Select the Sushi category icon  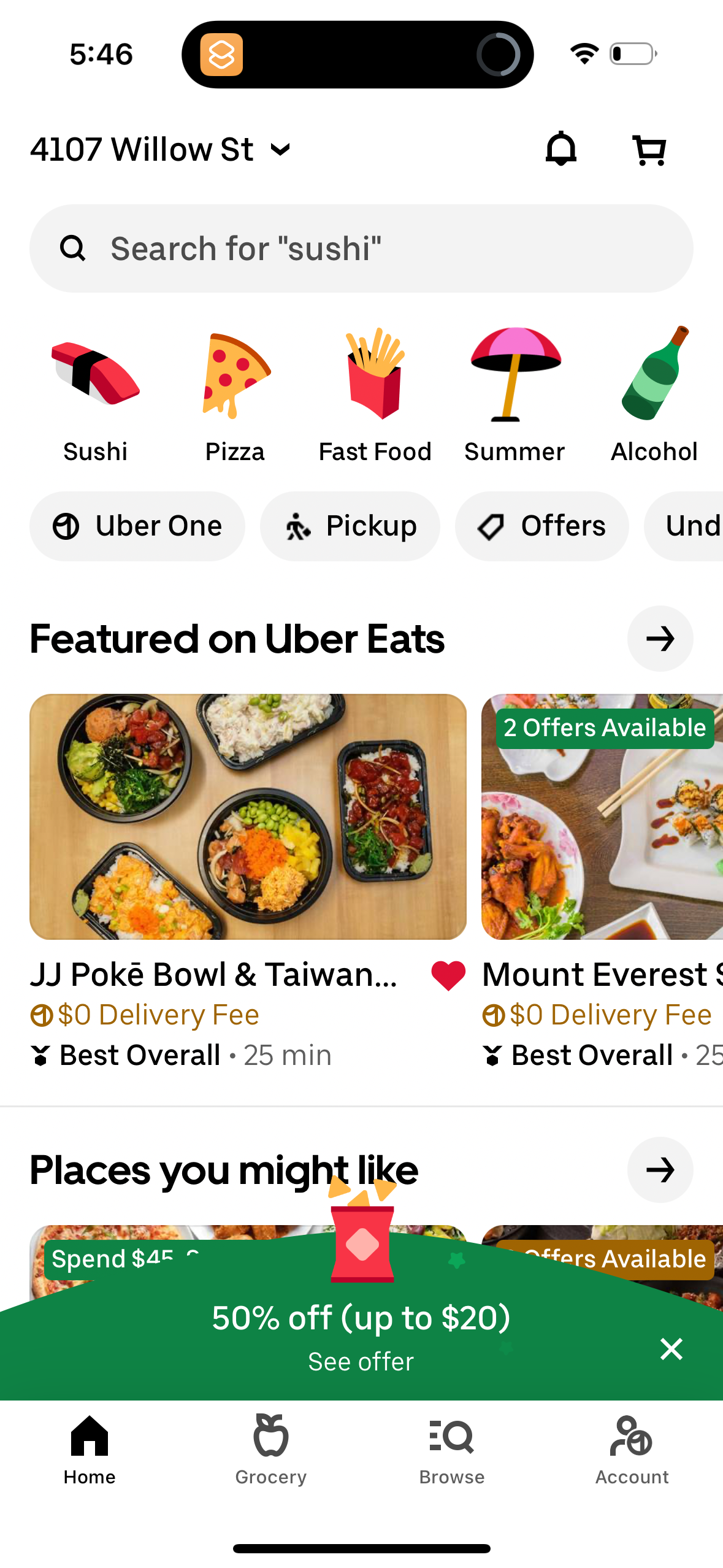point(94,393)
